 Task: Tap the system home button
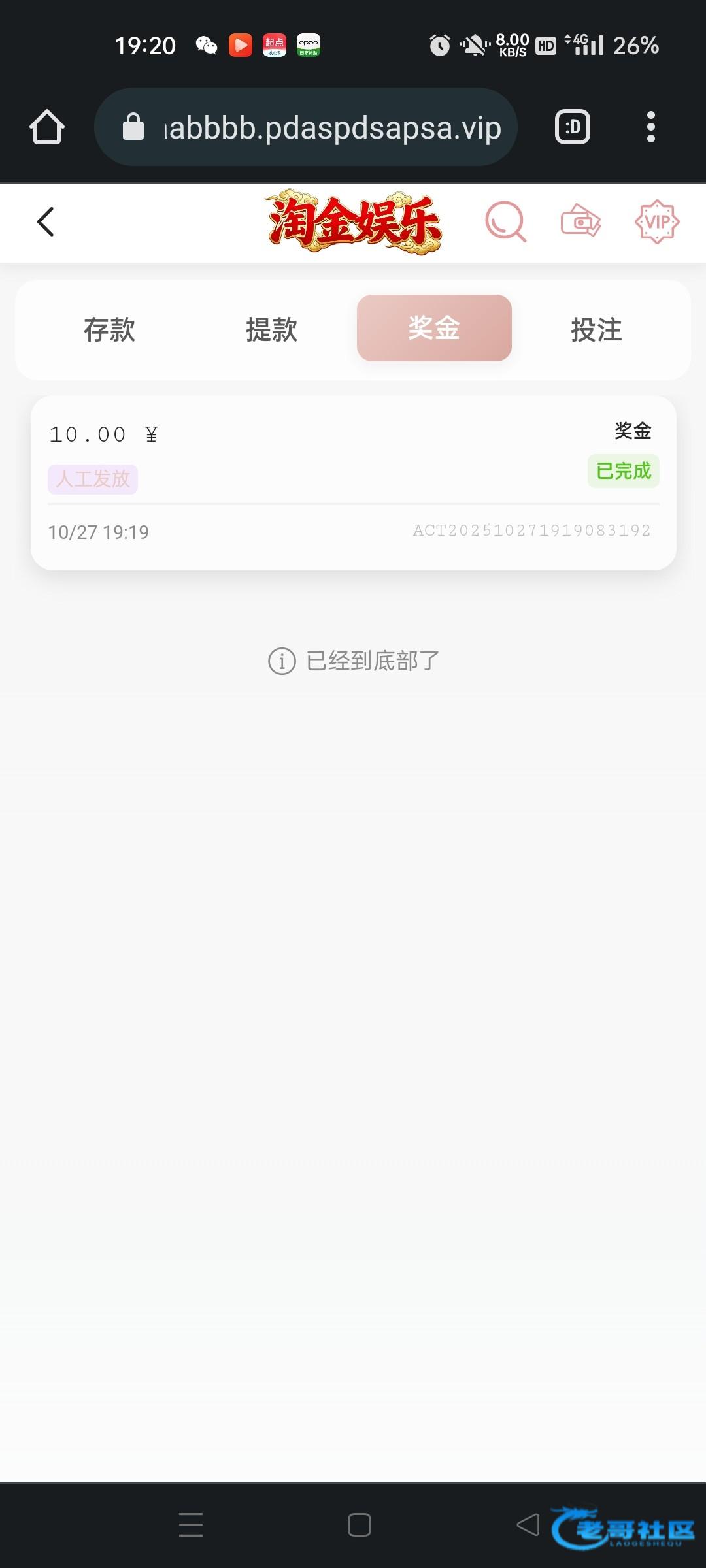tap(360, 1525)
